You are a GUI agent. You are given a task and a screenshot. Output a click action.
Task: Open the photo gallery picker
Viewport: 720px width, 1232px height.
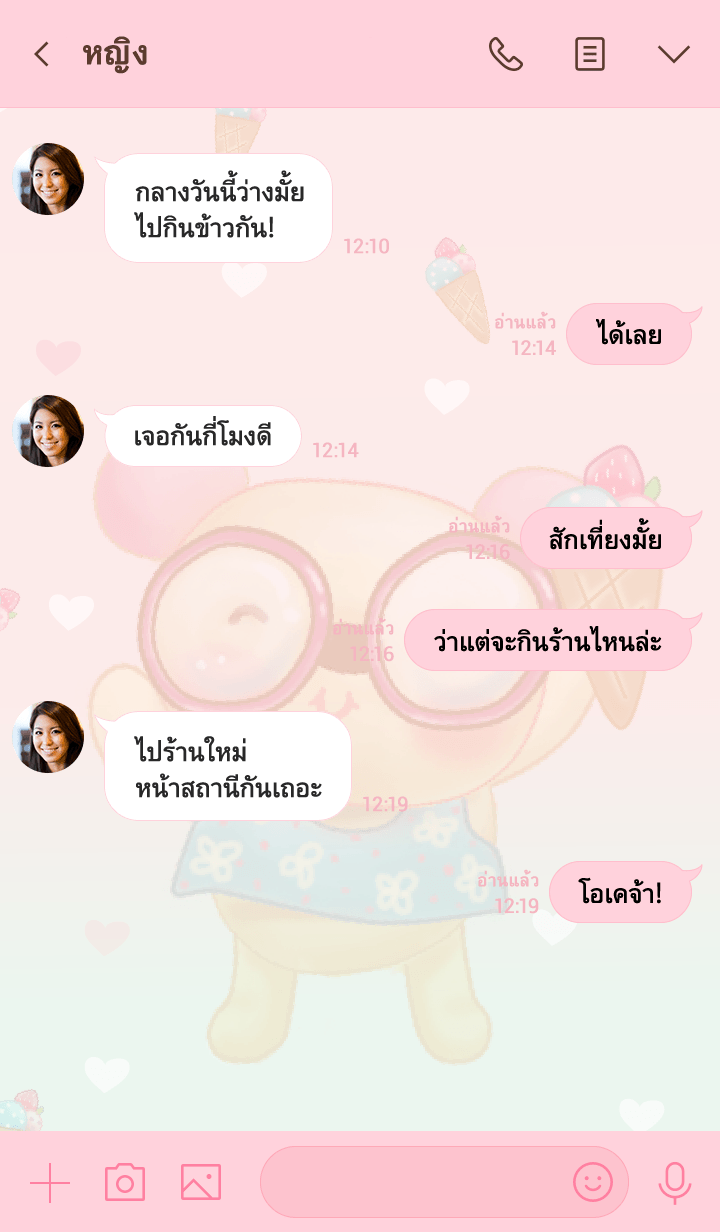click(201, 1183)
